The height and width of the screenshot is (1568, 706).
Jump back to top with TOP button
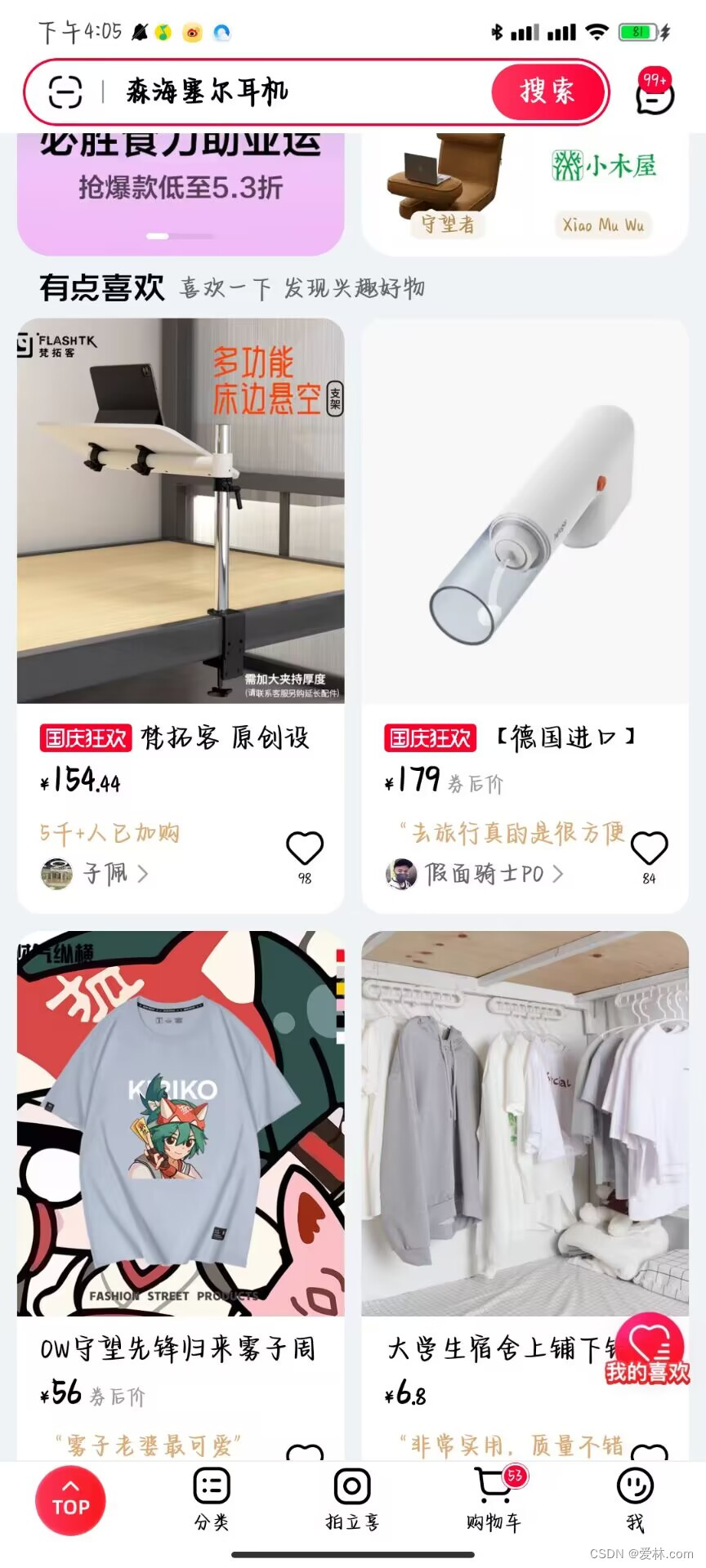[70, 1500]
